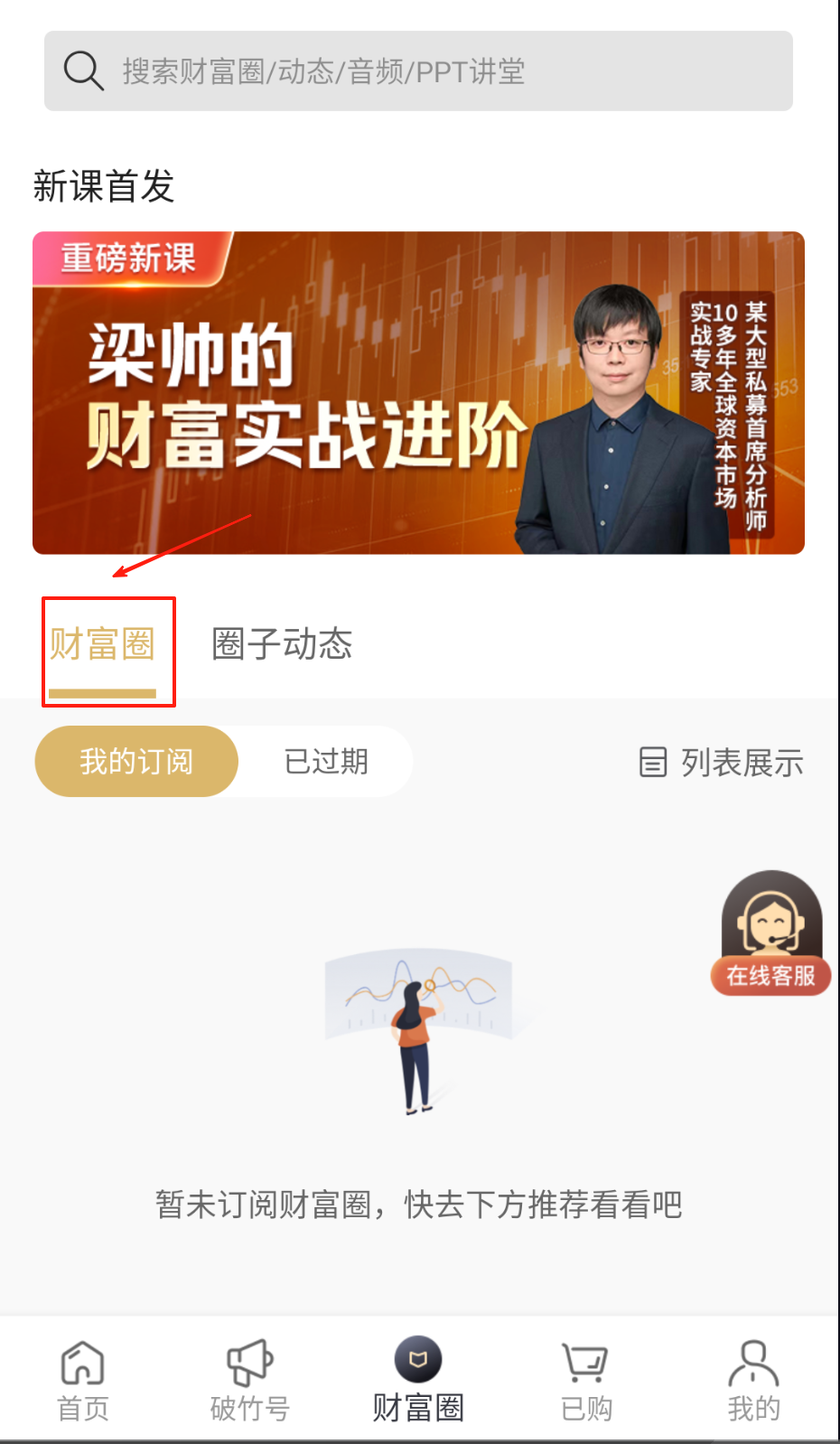Switch to the 已过期 segment
This screenshot has width=840, height=1444.
coord(326,762)
